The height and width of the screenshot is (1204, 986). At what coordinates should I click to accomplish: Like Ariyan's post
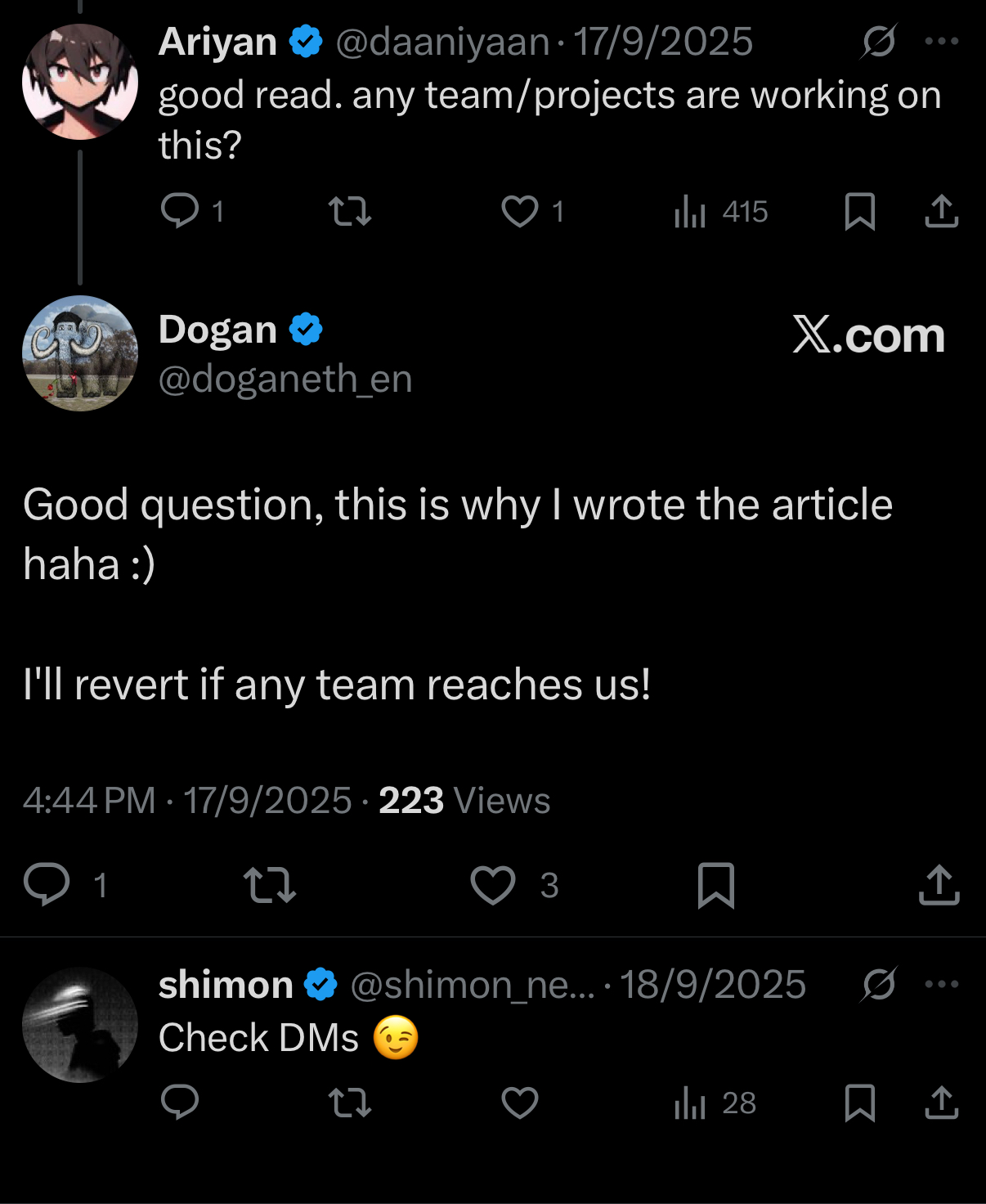tap(520, 212)
